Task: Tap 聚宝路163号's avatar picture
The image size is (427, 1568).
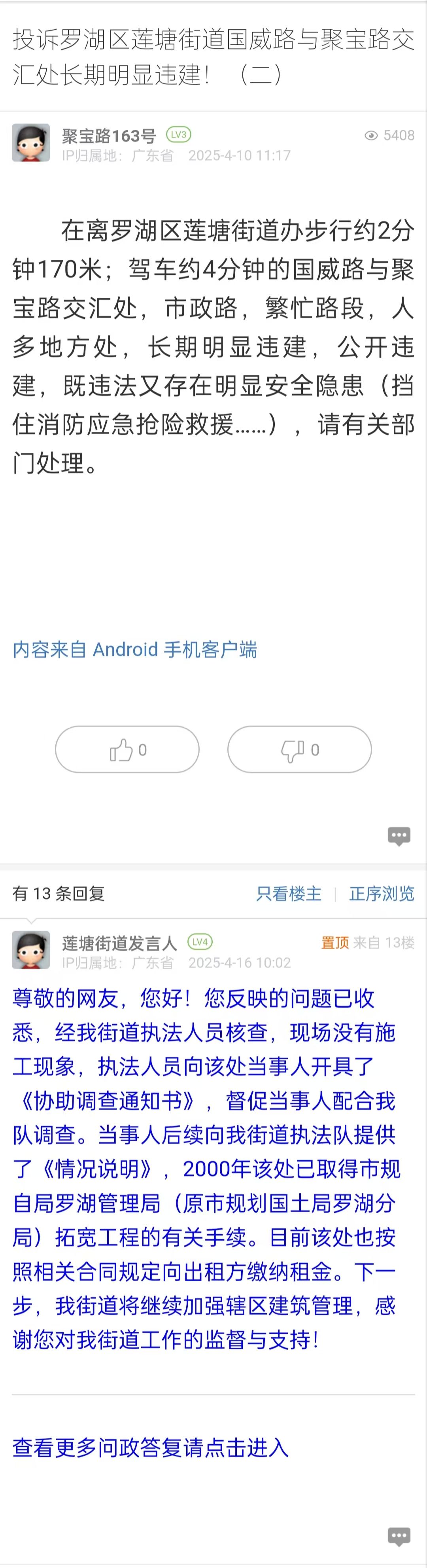Action: [x=31, y=143]
